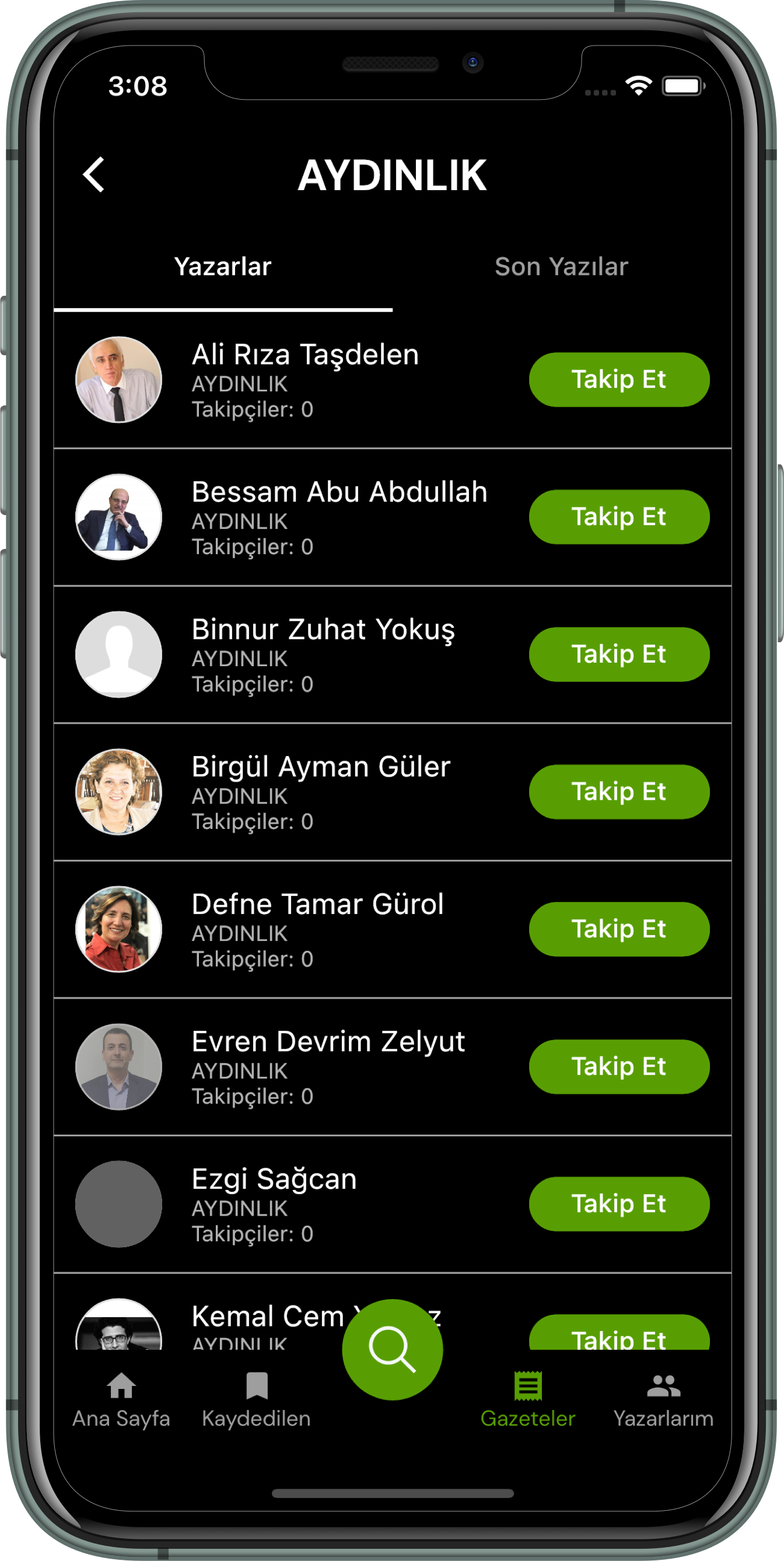The height and width of the screenshot is (1561, 784).
Task: Follow Ali Rıza Taşdelen with Takip Et
Action: point(618,379)
